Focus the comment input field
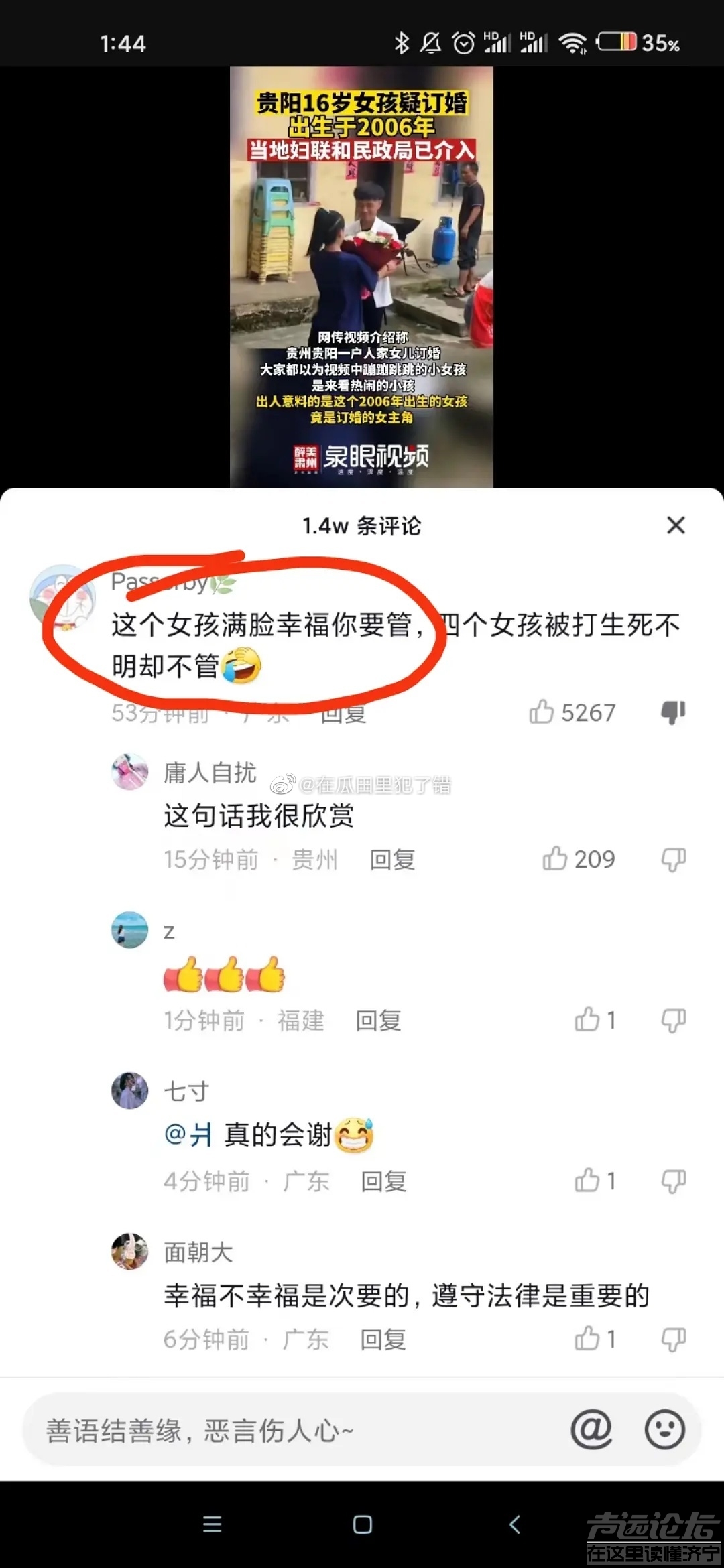724x1568 pixels. point(282,1431)
